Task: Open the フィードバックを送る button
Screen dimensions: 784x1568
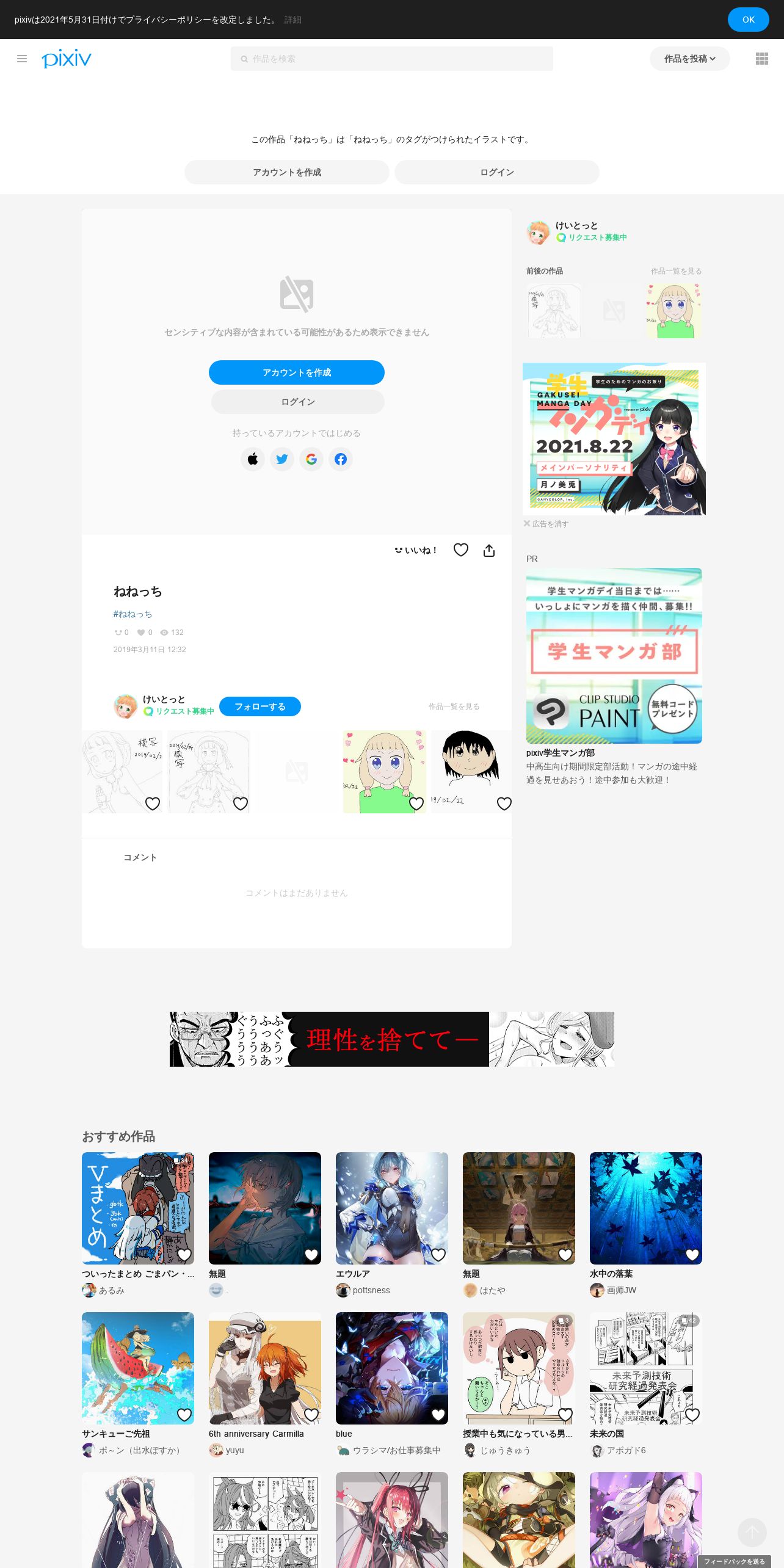Action: click(735, 1561)
